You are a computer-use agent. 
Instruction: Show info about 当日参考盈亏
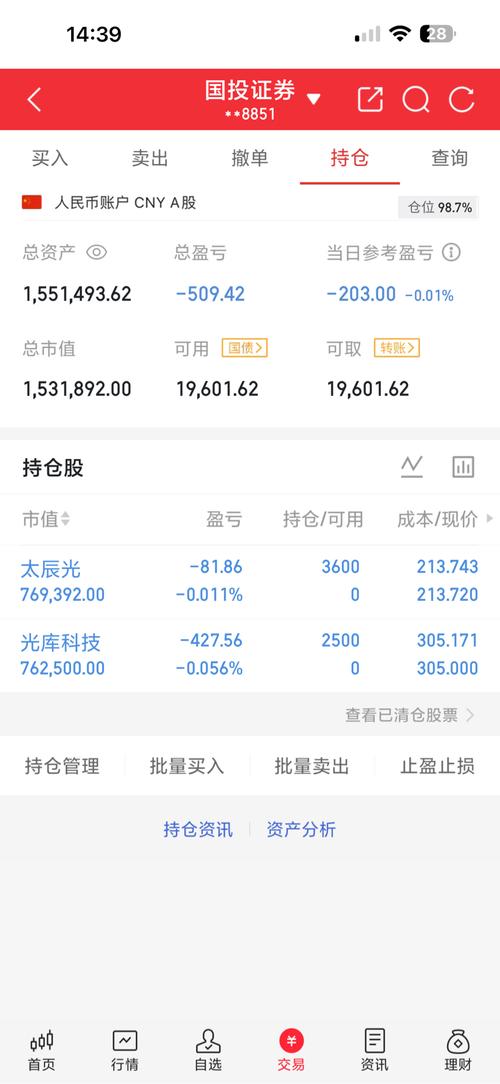tap(451, 252)
